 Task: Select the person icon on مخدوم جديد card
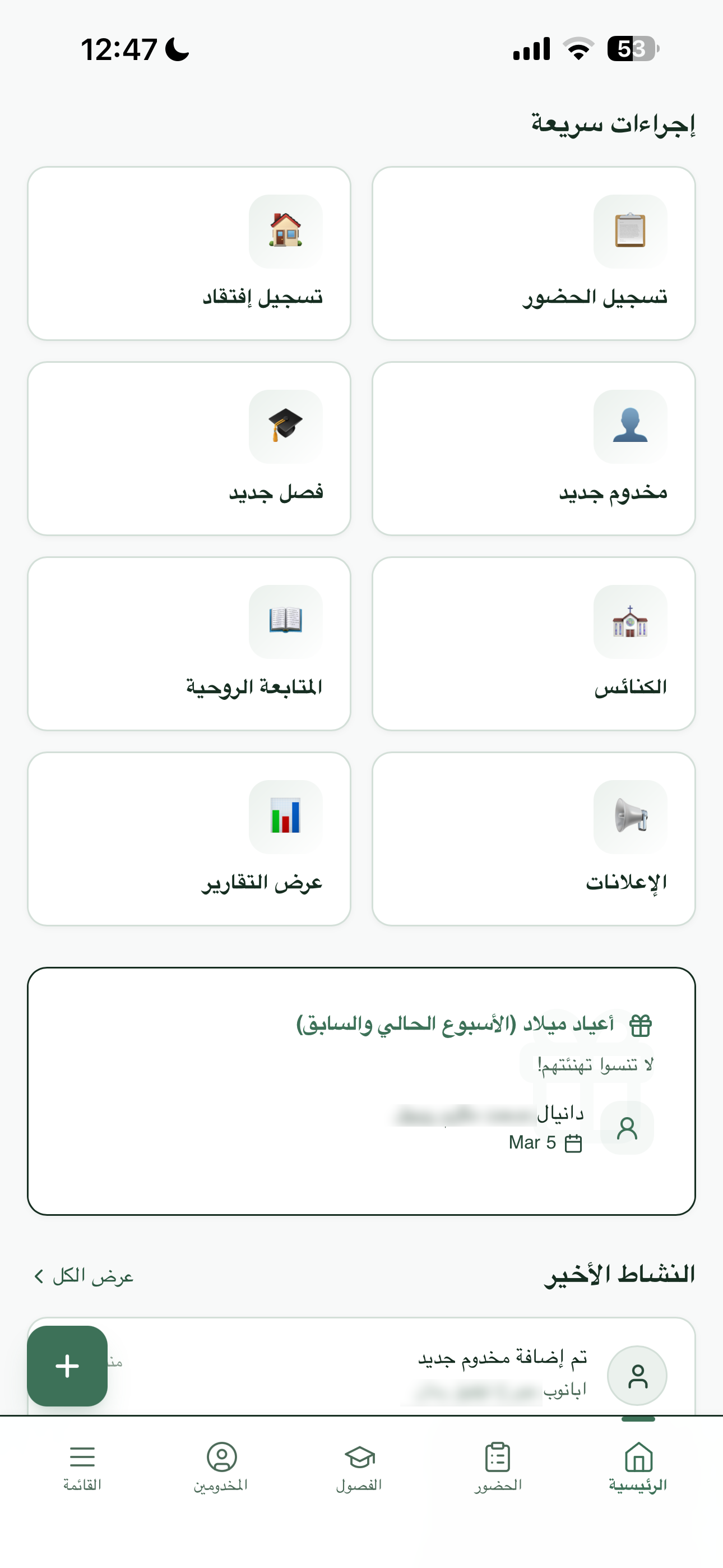[630, 426]
